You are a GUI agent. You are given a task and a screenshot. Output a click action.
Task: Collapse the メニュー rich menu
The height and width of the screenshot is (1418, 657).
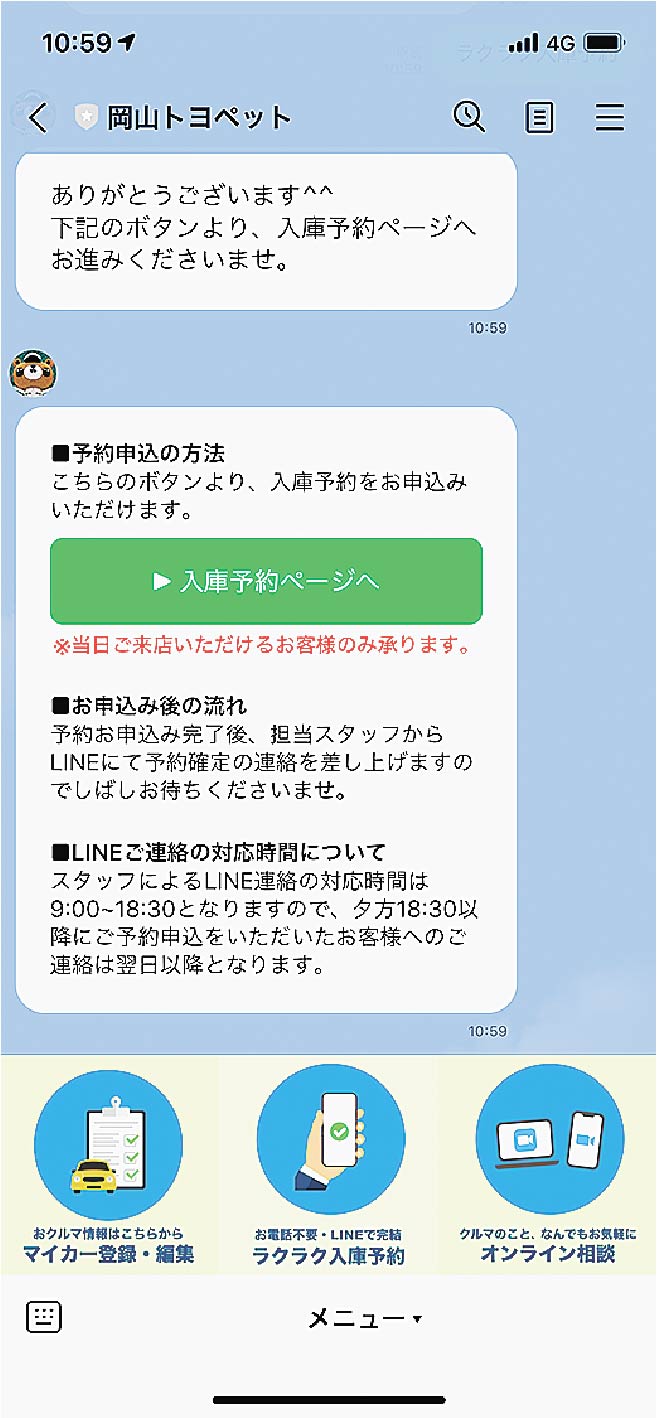tap(364, 1319)
